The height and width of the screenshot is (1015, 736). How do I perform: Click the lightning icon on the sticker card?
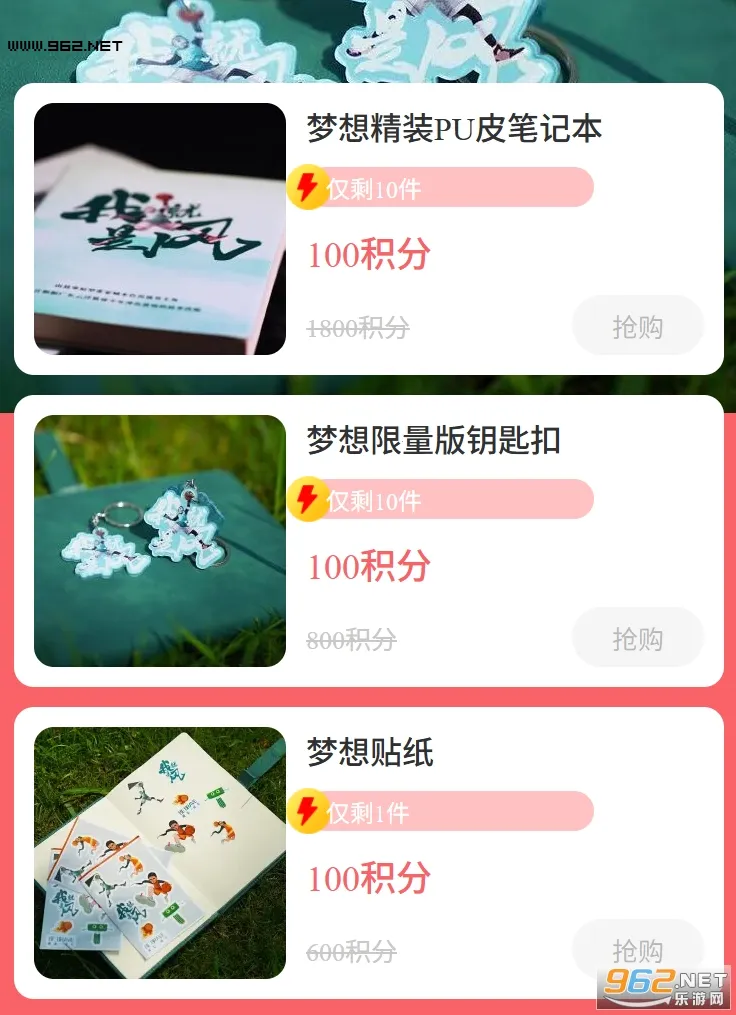point(309,812)
